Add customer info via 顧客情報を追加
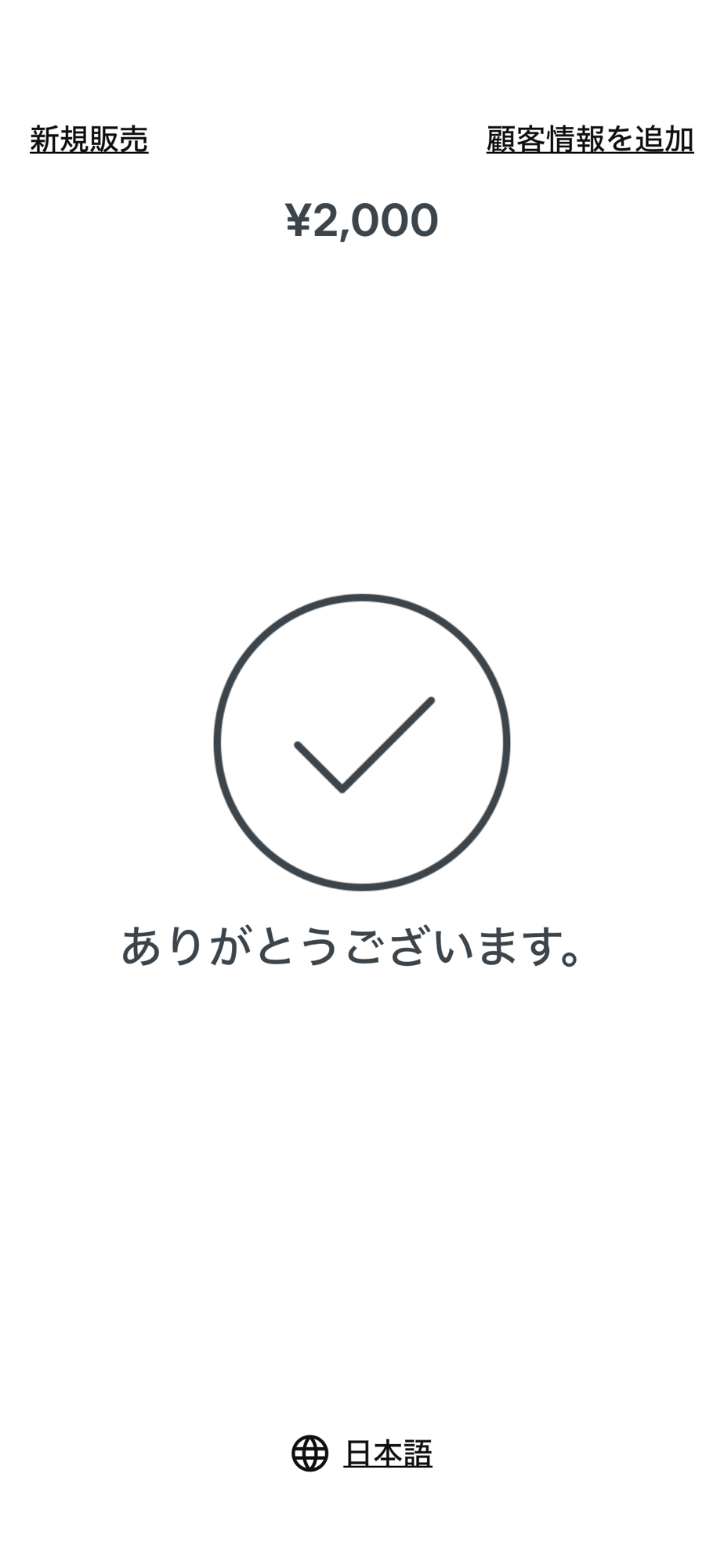This screenshot has height=1568, width=724. (589, 140)
